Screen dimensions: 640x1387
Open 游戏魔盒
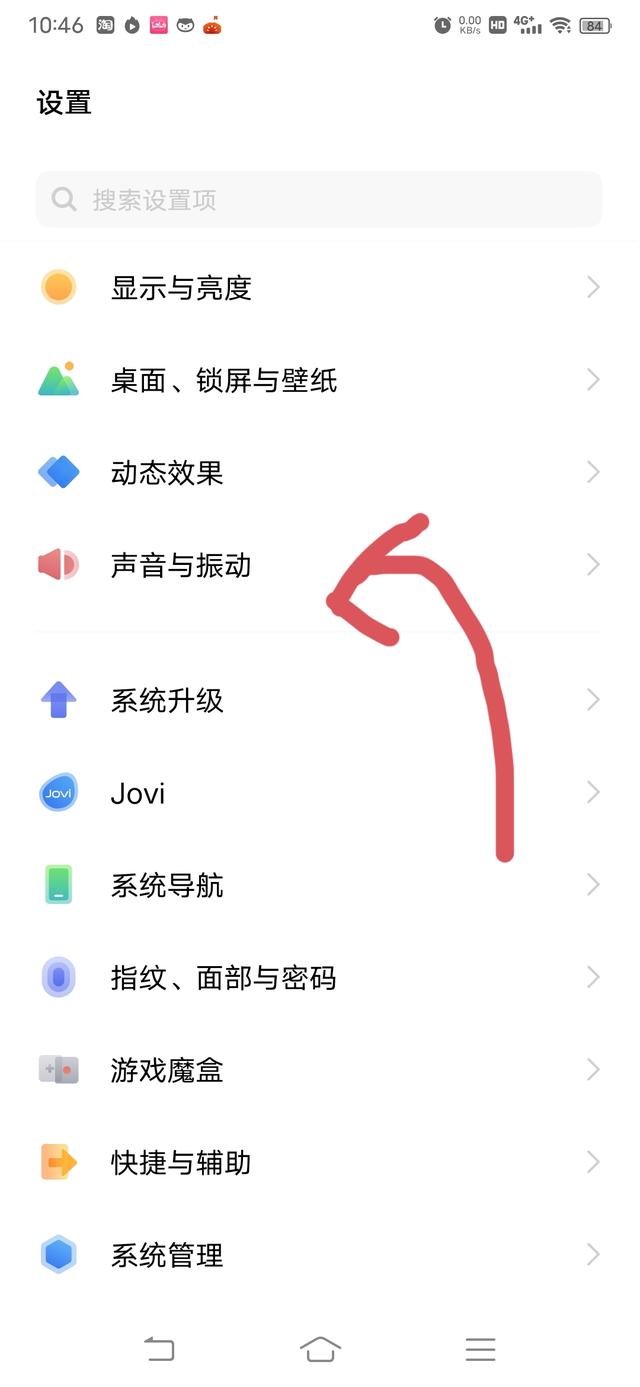pos(320,1070)
